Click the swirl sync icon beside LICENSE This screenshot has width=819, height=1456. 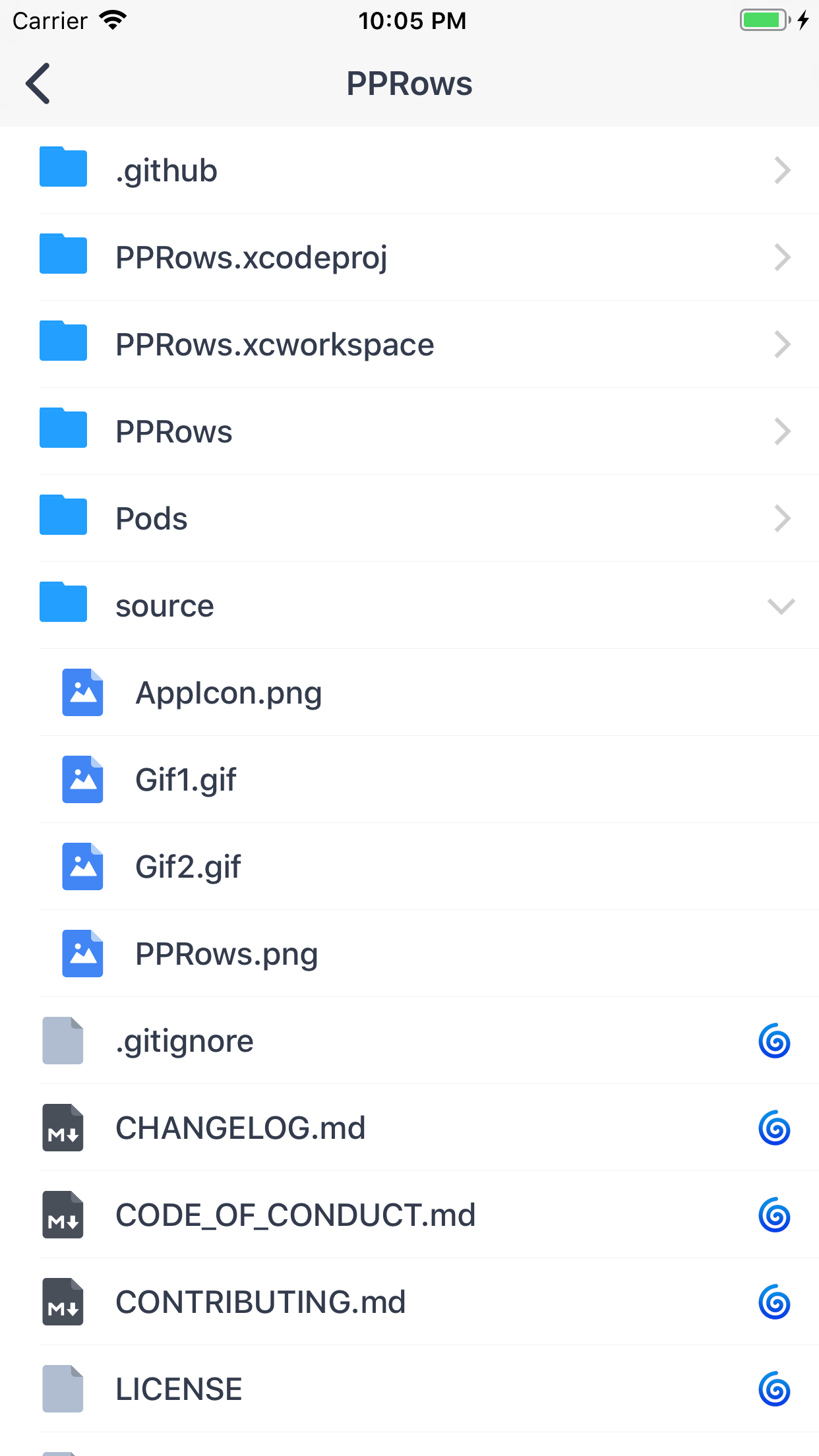point(773,1388)
